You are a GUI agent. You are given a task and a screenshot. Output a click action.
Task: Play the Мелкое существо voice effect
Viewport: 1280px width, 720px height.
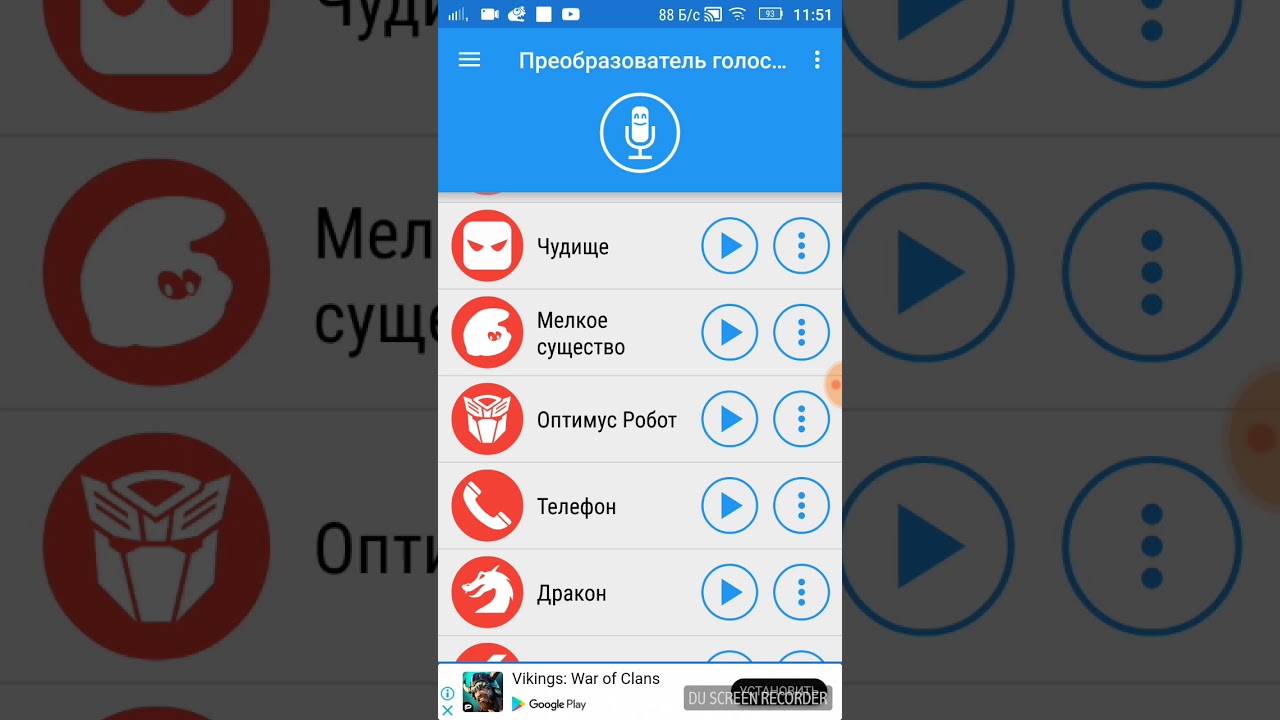(x=730, y=333)
